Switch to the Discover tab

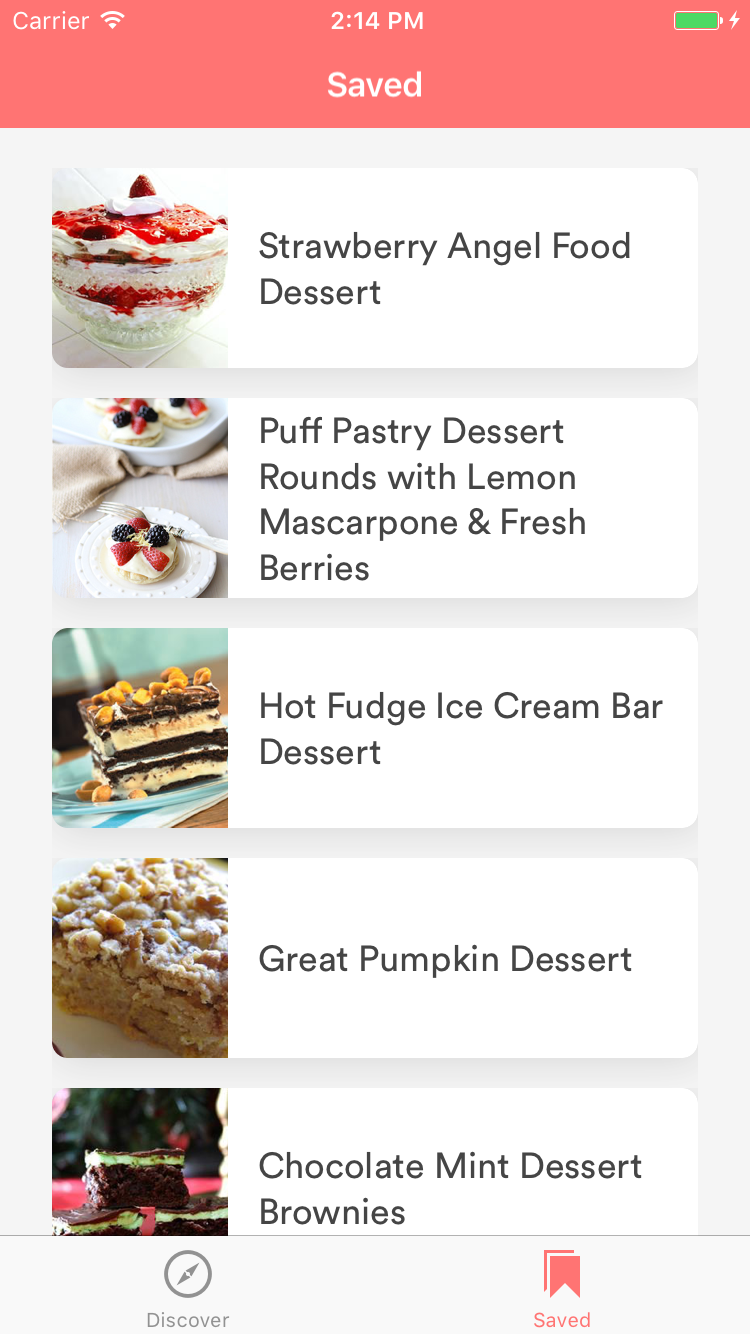[x=188, y=1289]
